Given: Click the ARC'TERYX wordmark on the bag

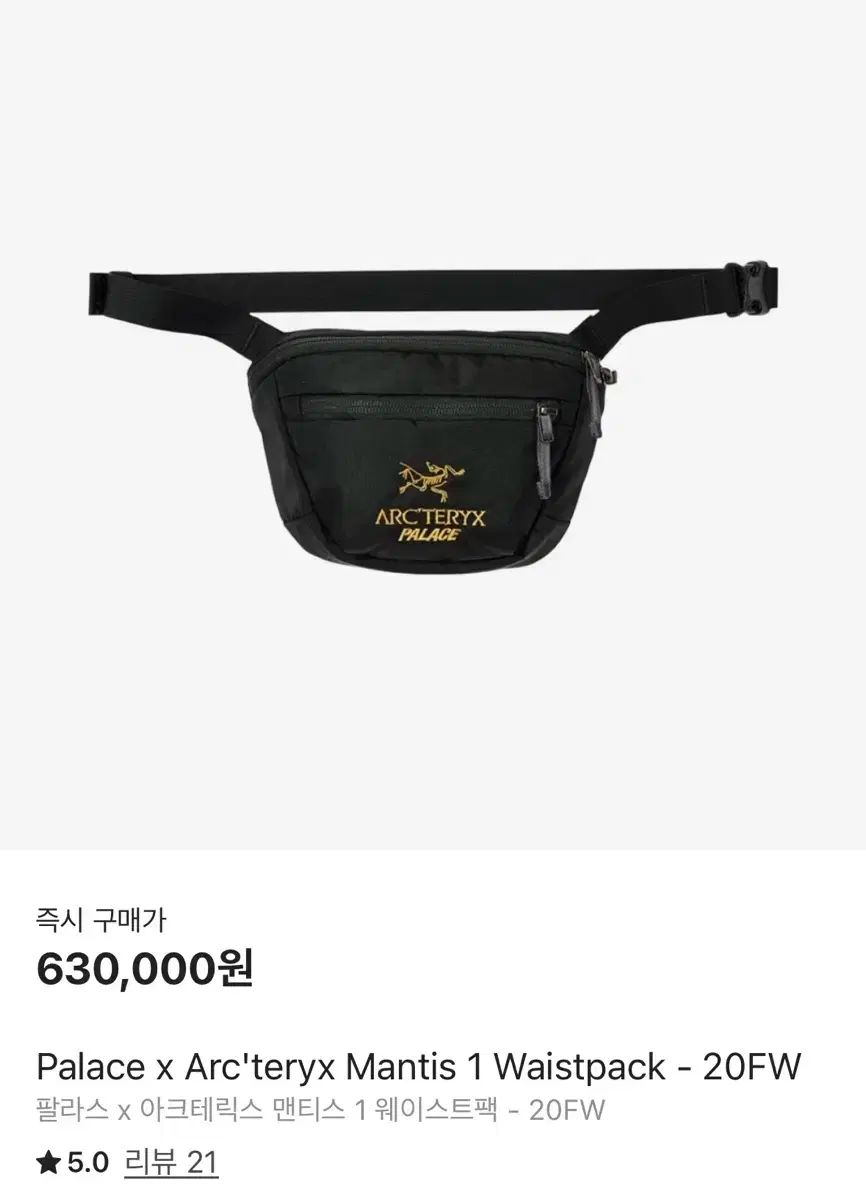Looking at the screenshot, I should 430,518.
